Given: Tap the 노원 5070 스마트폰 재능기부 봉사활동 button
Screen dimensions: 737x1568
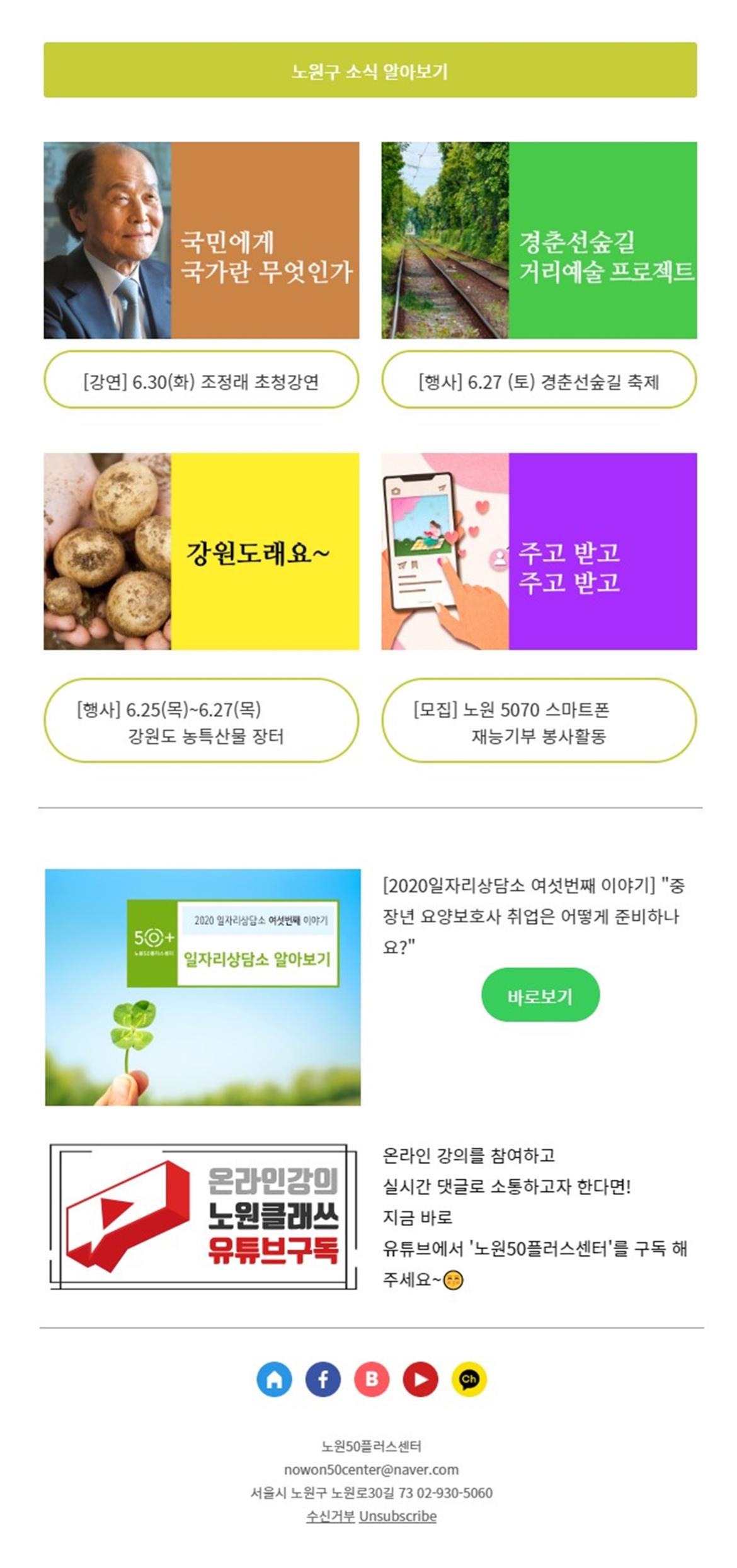Looking at the screenshot, I should [539, 721].
